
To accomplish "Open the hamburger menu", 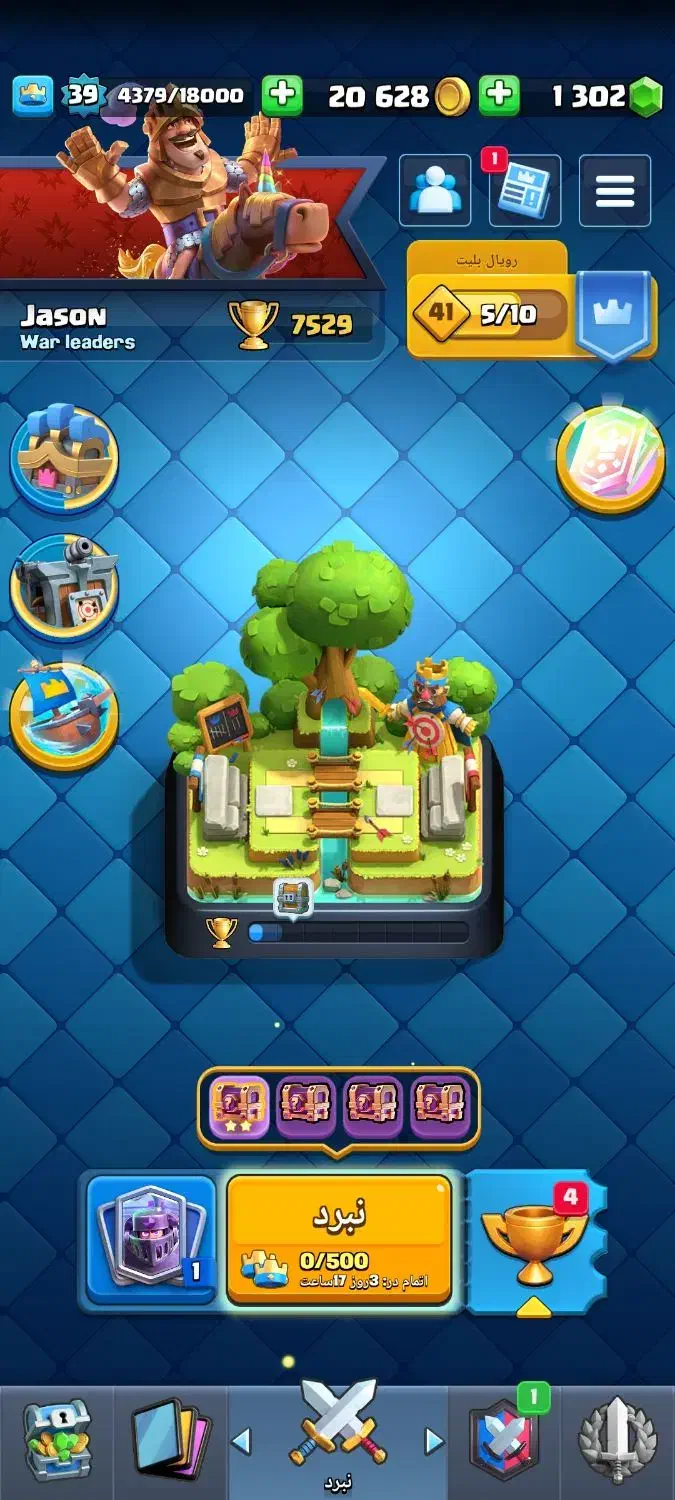I will pos(615,190).
